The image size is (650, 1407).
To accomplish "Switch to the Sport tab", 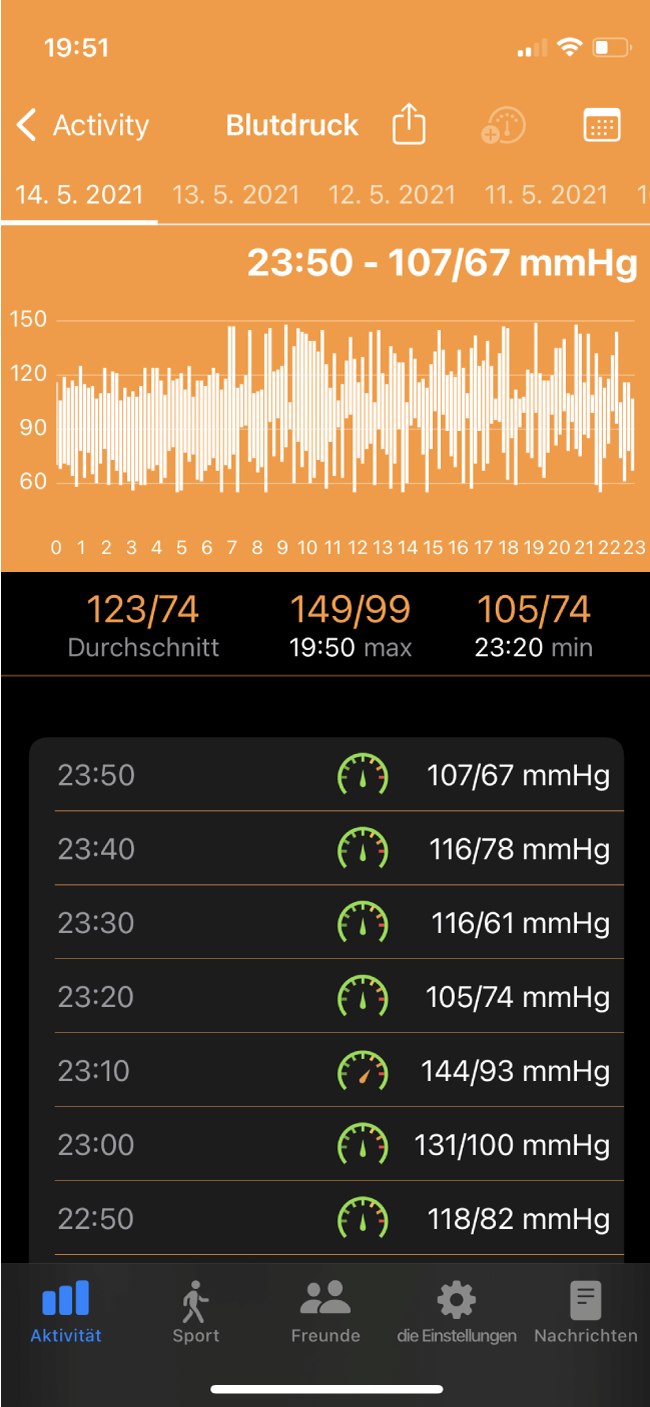I will point(196,1313).
